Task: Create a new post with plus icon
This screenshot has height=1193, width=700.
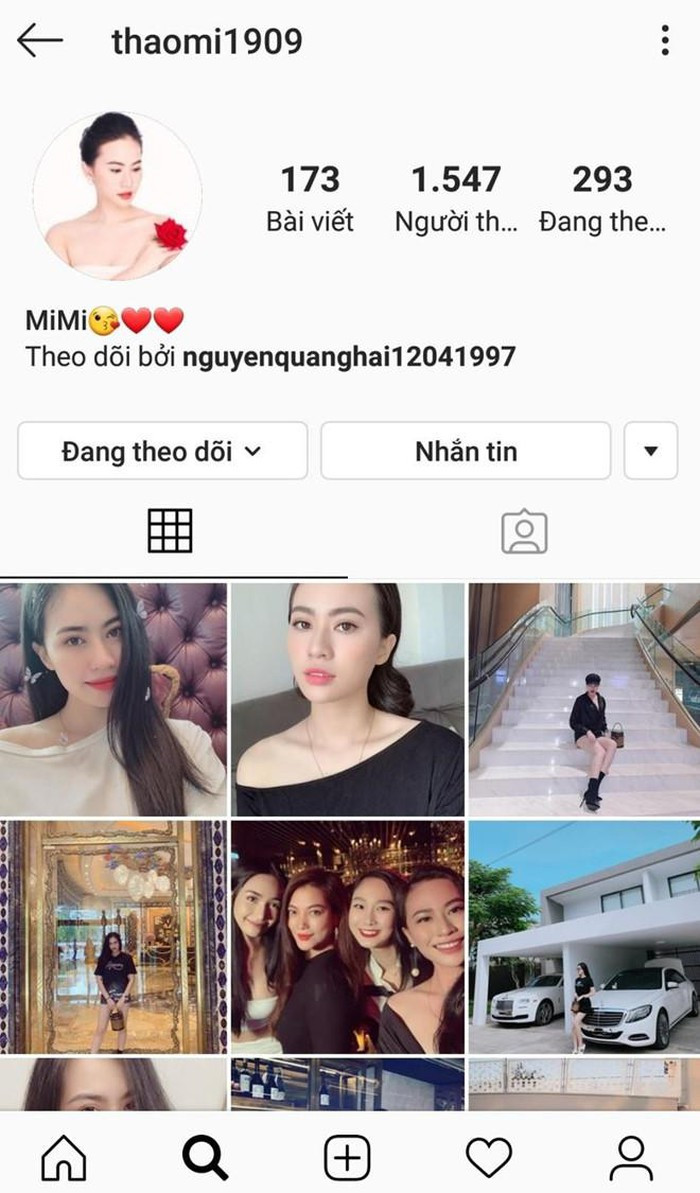Action: click(x=347, y=1159)
